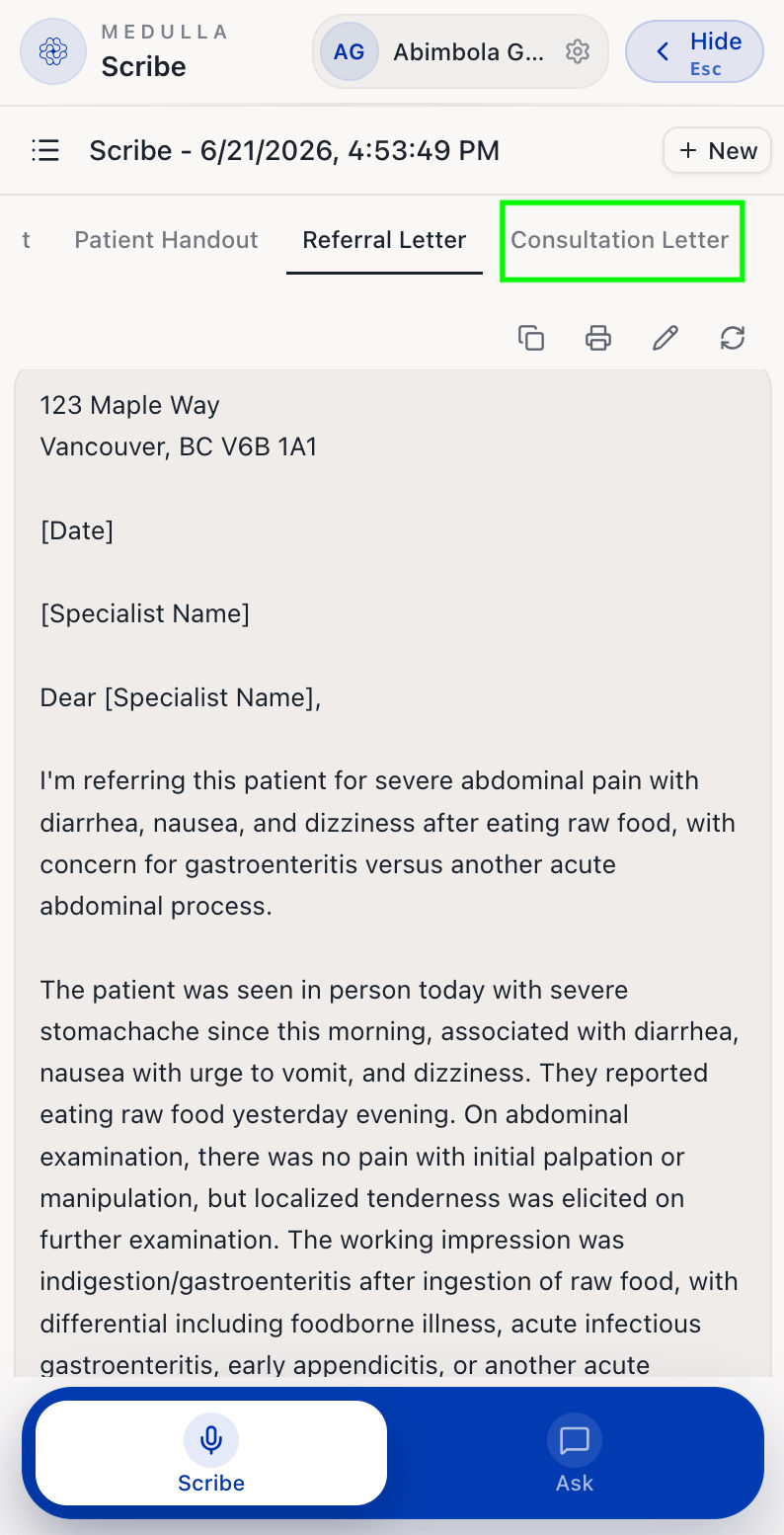Open the AG account avatar
Viewport: 784px width, 1535px height.
[350, 51]
